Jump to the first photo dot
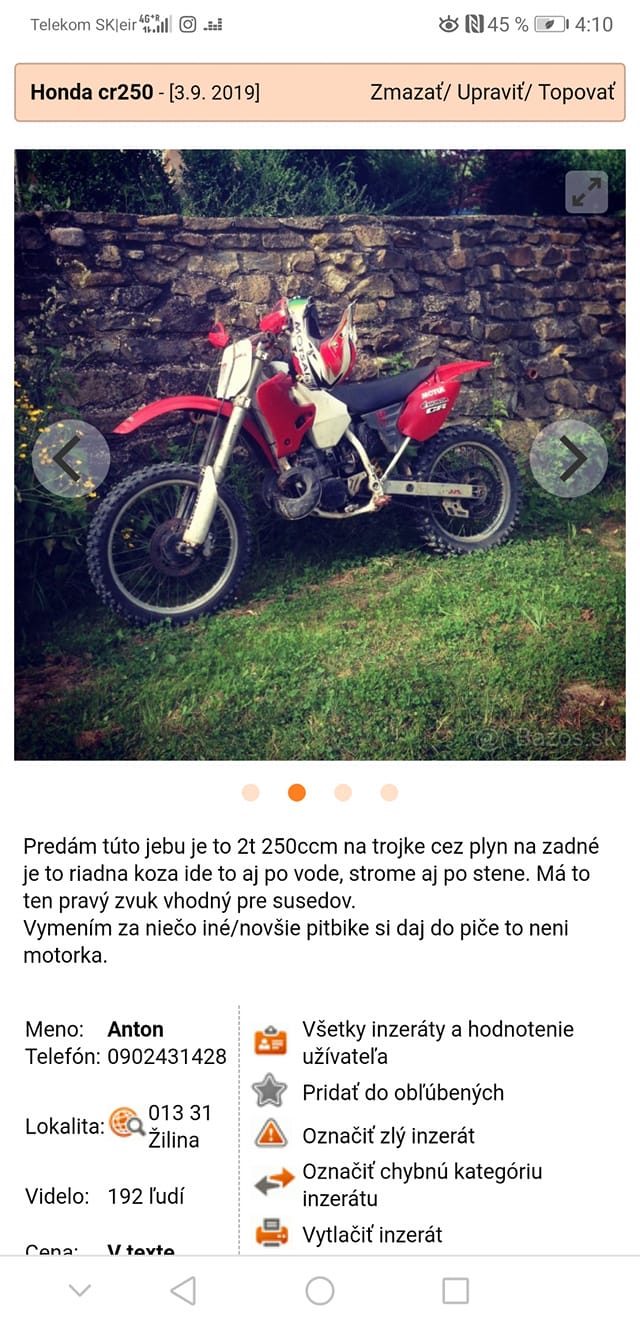 click(x=250, y=793)
